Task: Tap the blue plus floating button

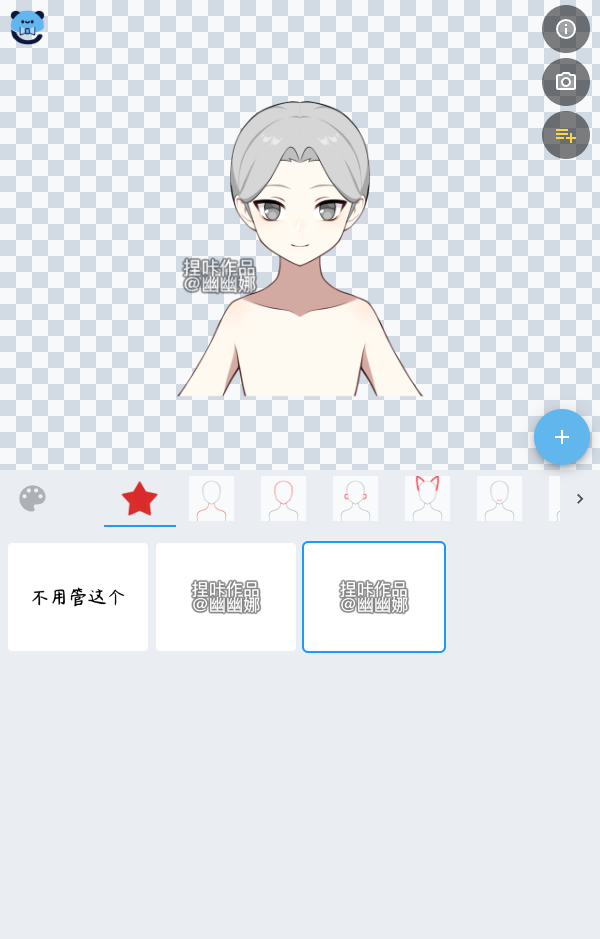Action: 562,437
